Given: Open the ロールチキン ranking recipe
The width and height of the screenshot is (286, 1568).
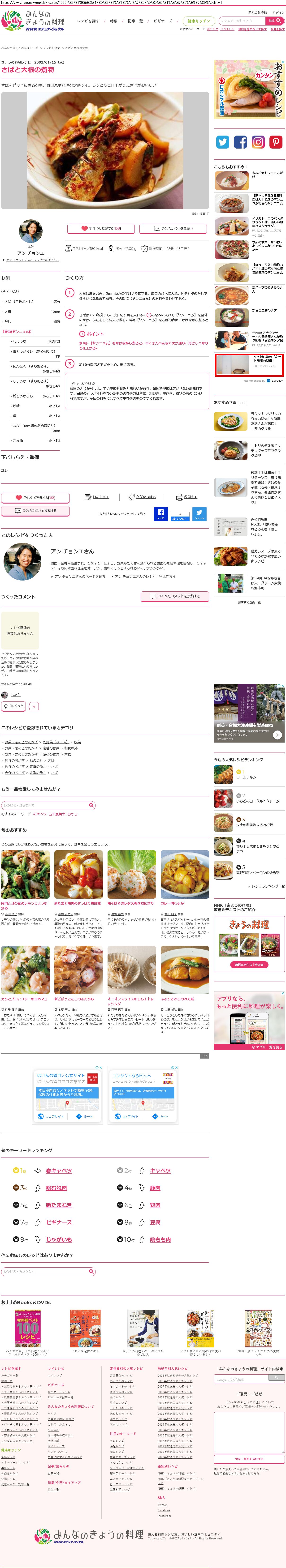Looking at the screenshot, I should tap(246, 777).
